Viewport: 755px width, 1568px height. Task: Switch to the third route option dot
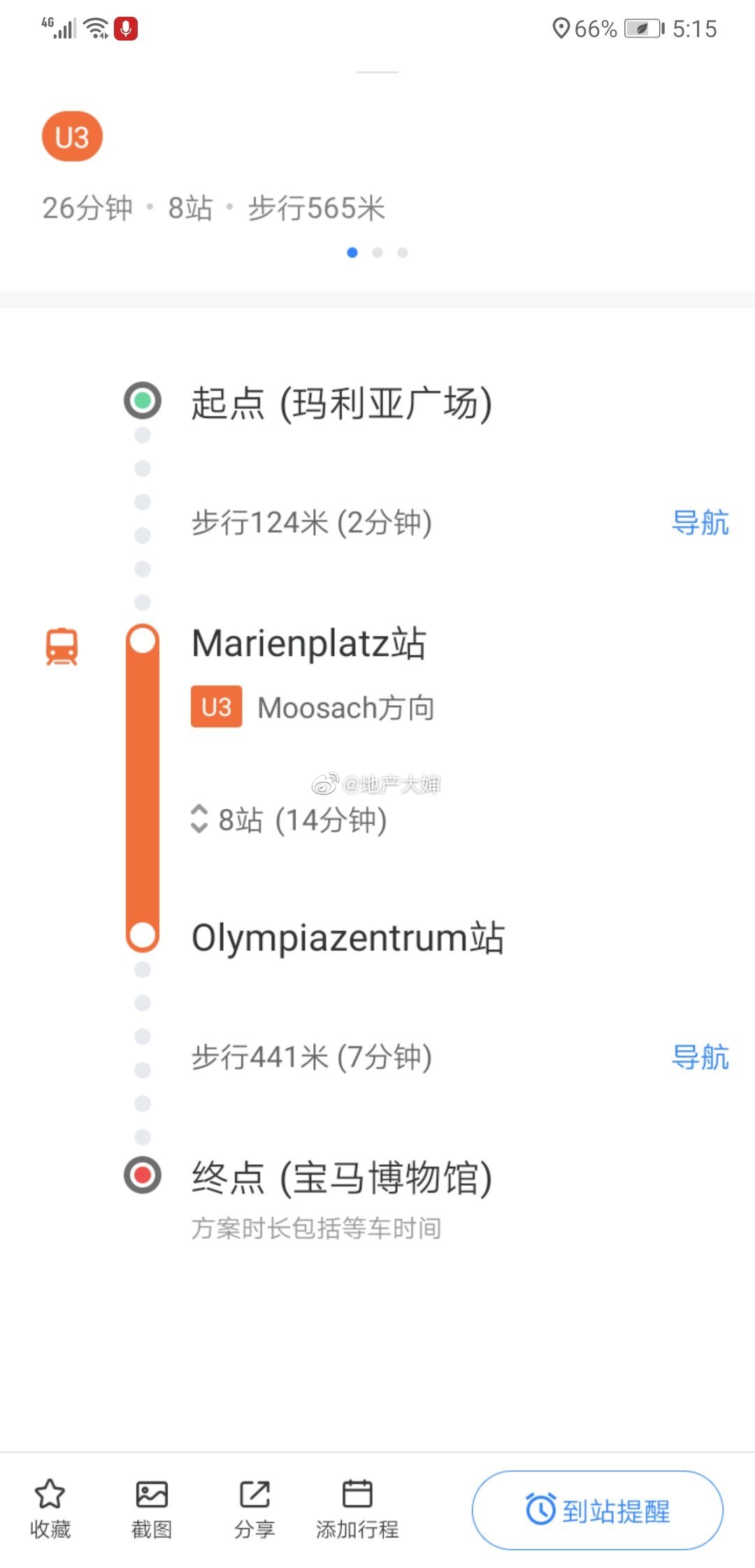click(402, 253)
